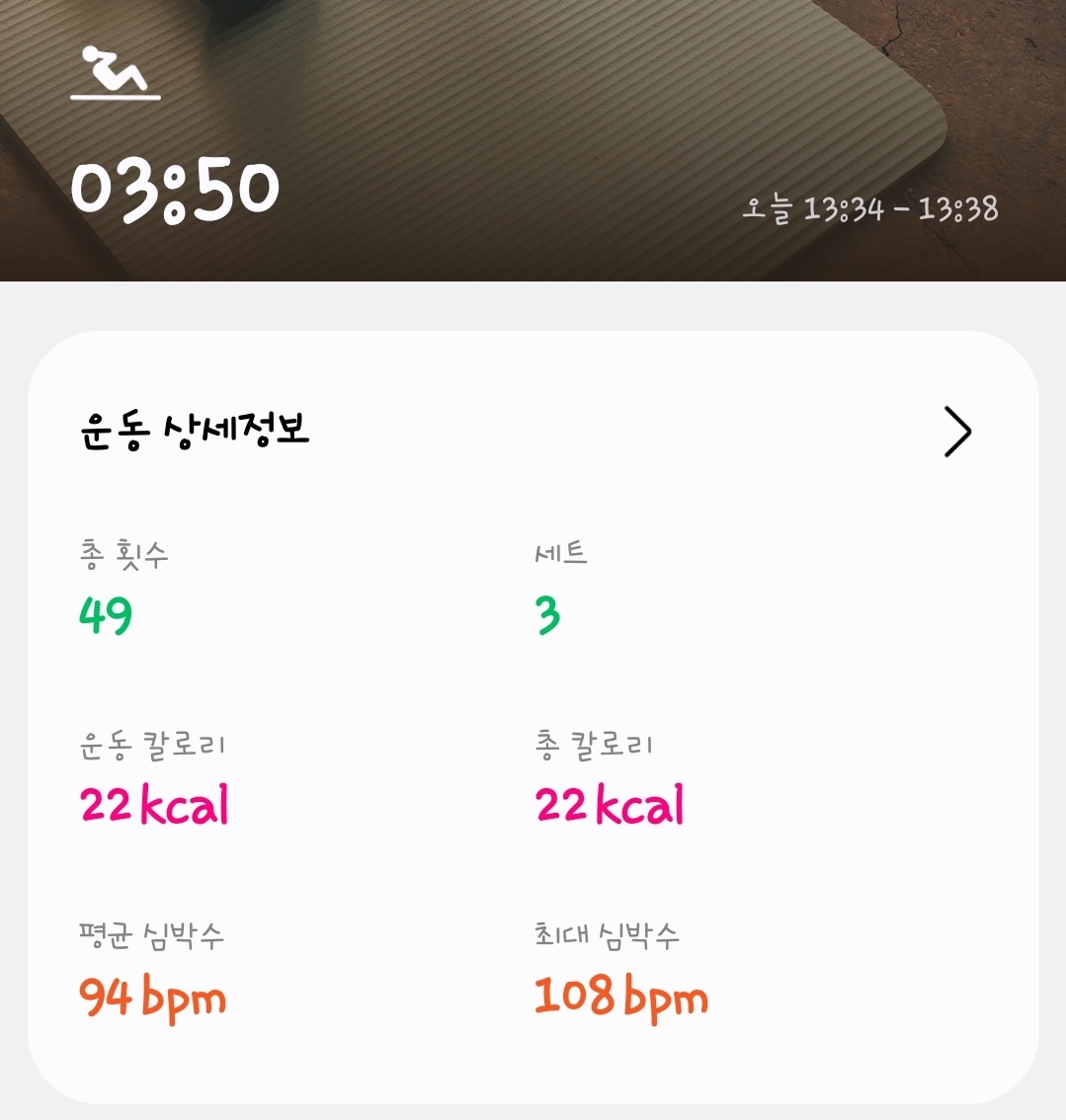Open 운동 상세정보 chevron arrow
This screenshot has width=1066, height=1120.
tap(957, 432)
